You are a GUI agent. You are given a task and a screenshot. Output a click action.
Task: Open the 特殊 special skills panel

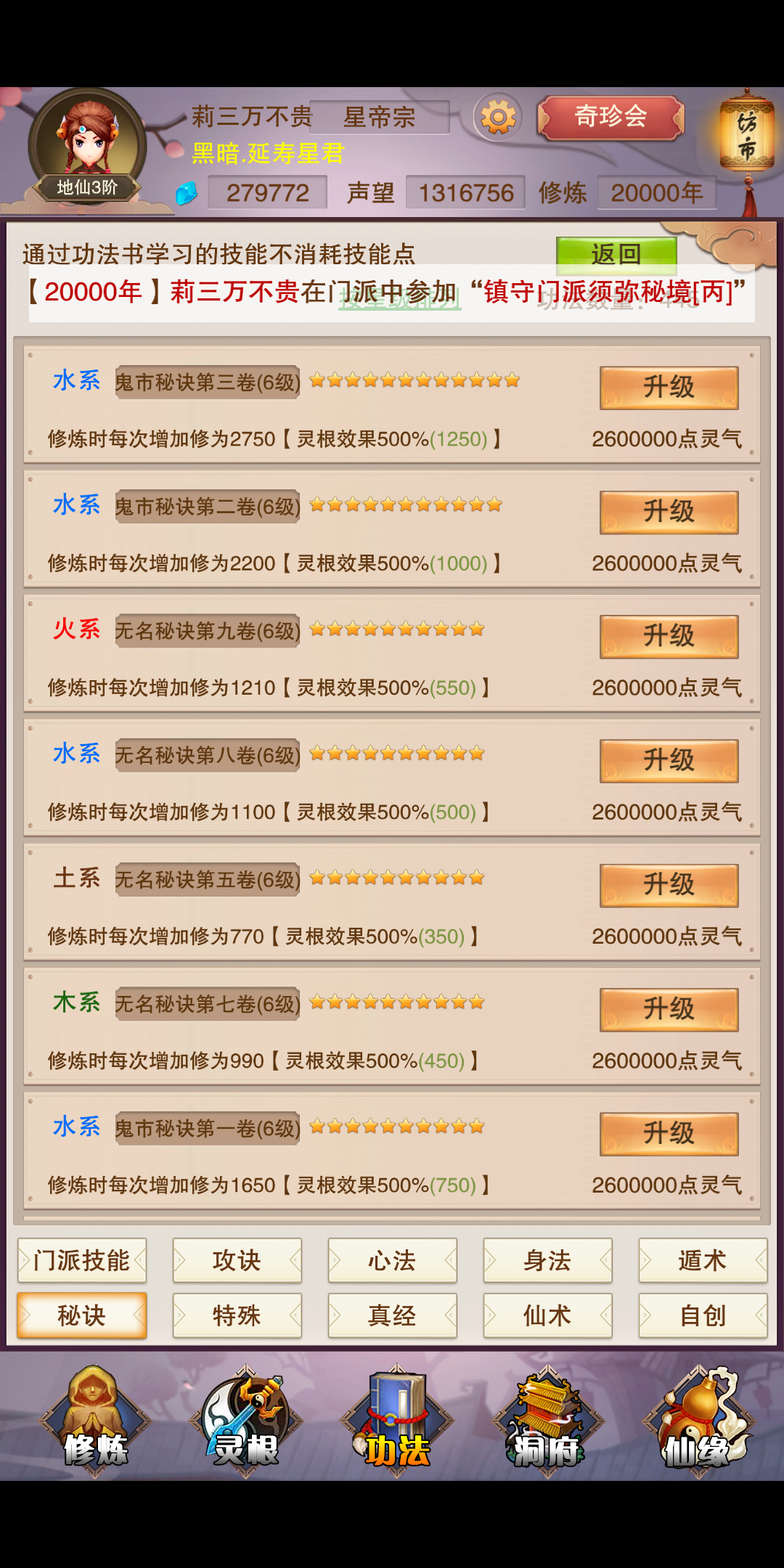point(237,1315)
